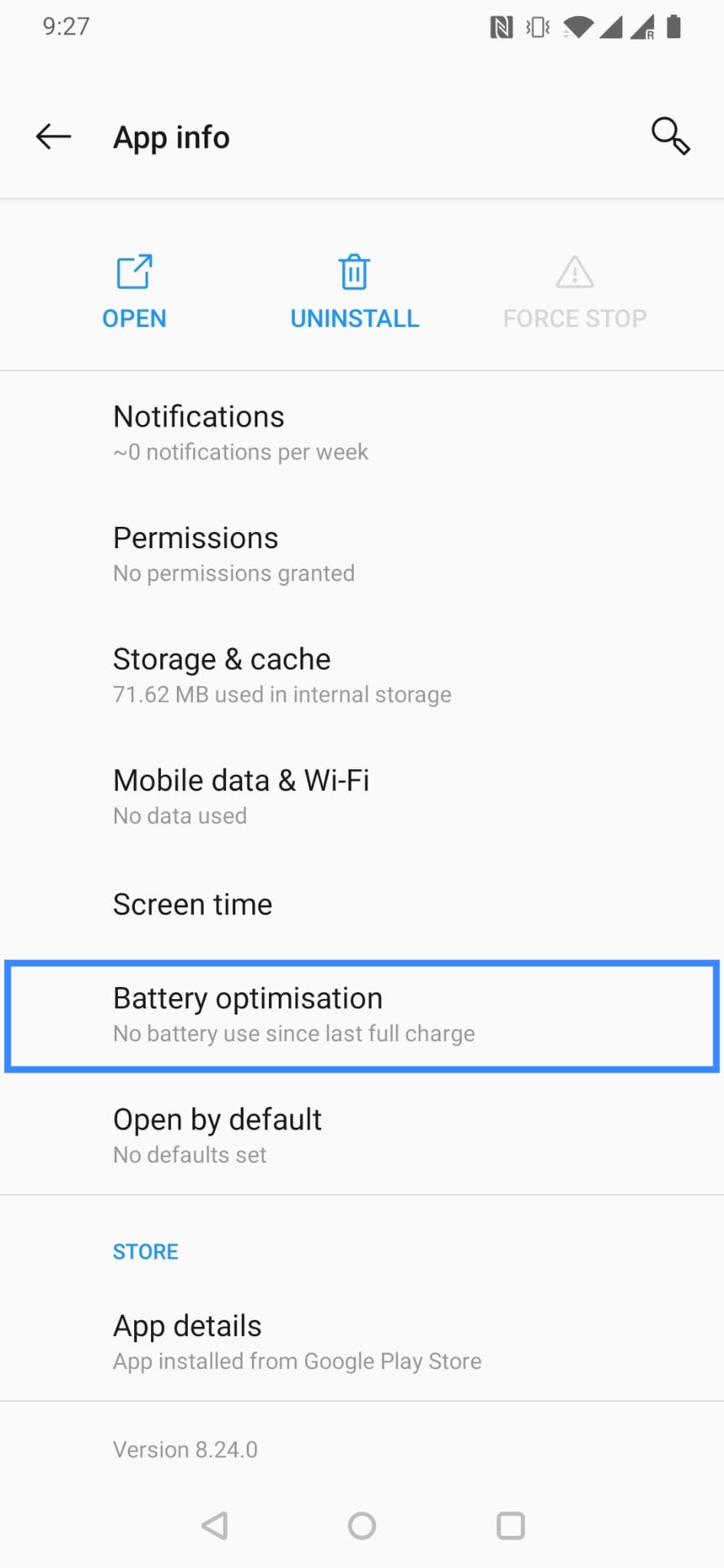Open recent apps from navigation bar
The height and width of the screenshot is (1568, 724).
click(510, 1525)
